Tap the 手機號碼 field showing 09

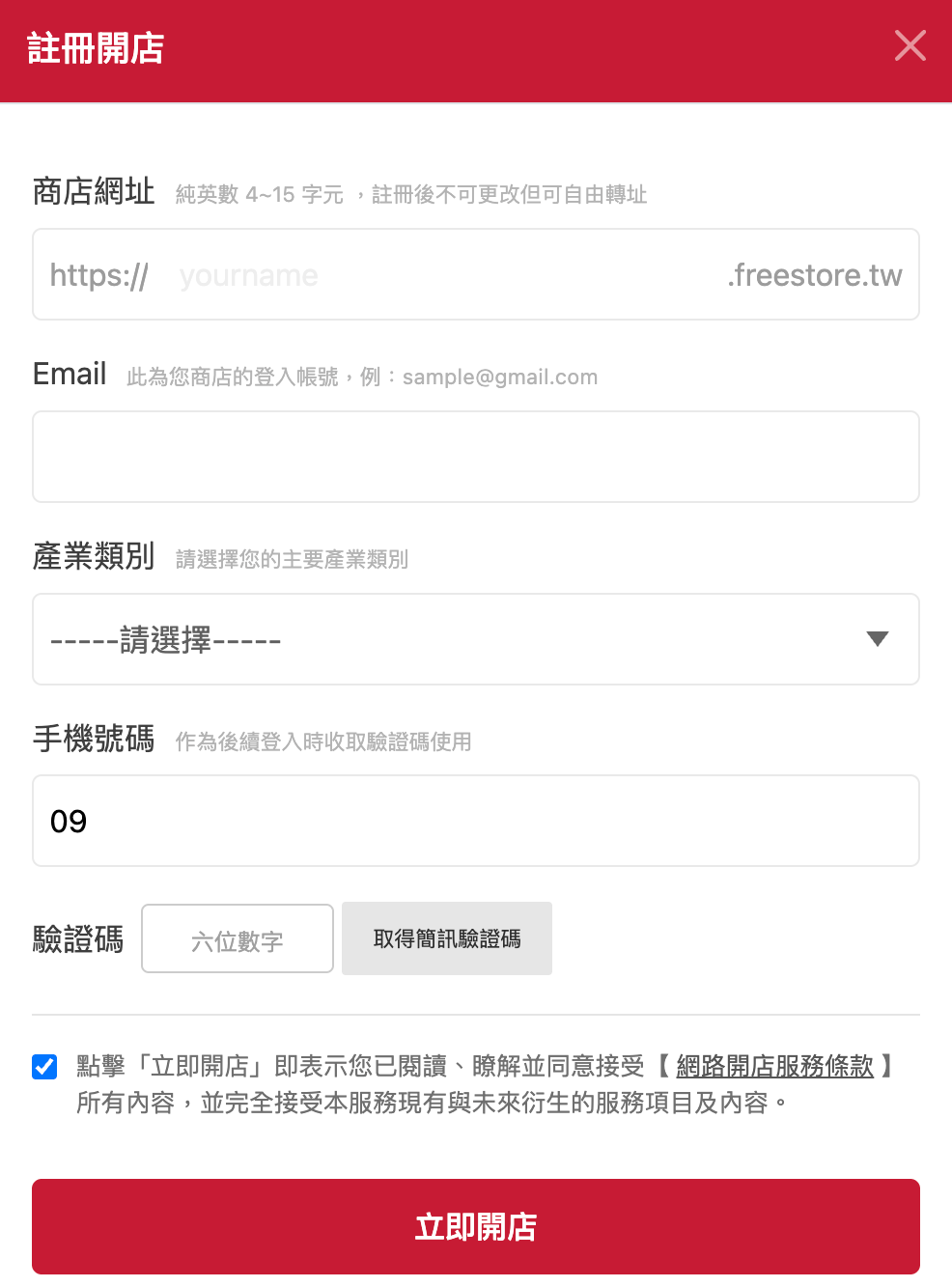point(475,821)
